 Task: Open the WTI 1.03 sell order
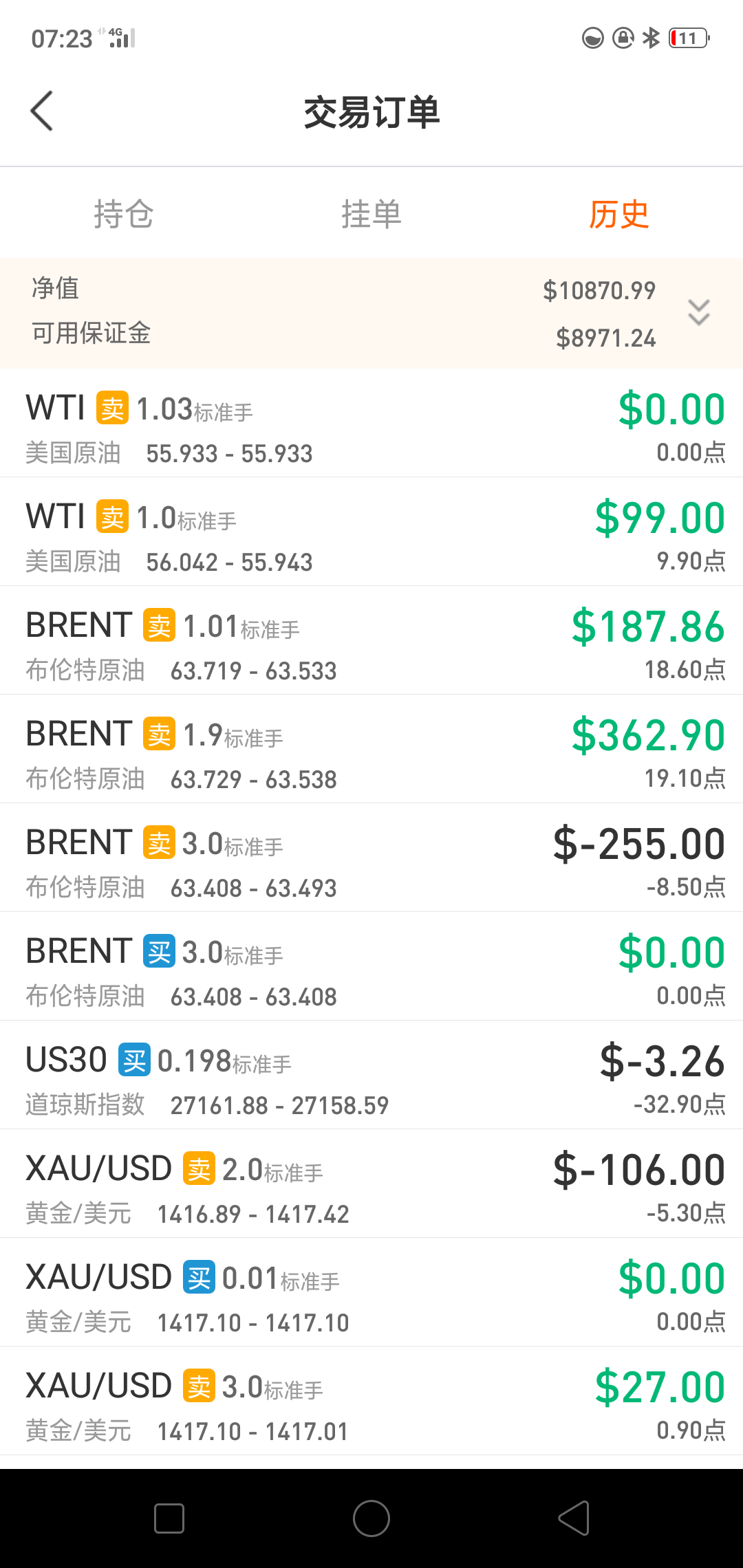tap(371, 423)
